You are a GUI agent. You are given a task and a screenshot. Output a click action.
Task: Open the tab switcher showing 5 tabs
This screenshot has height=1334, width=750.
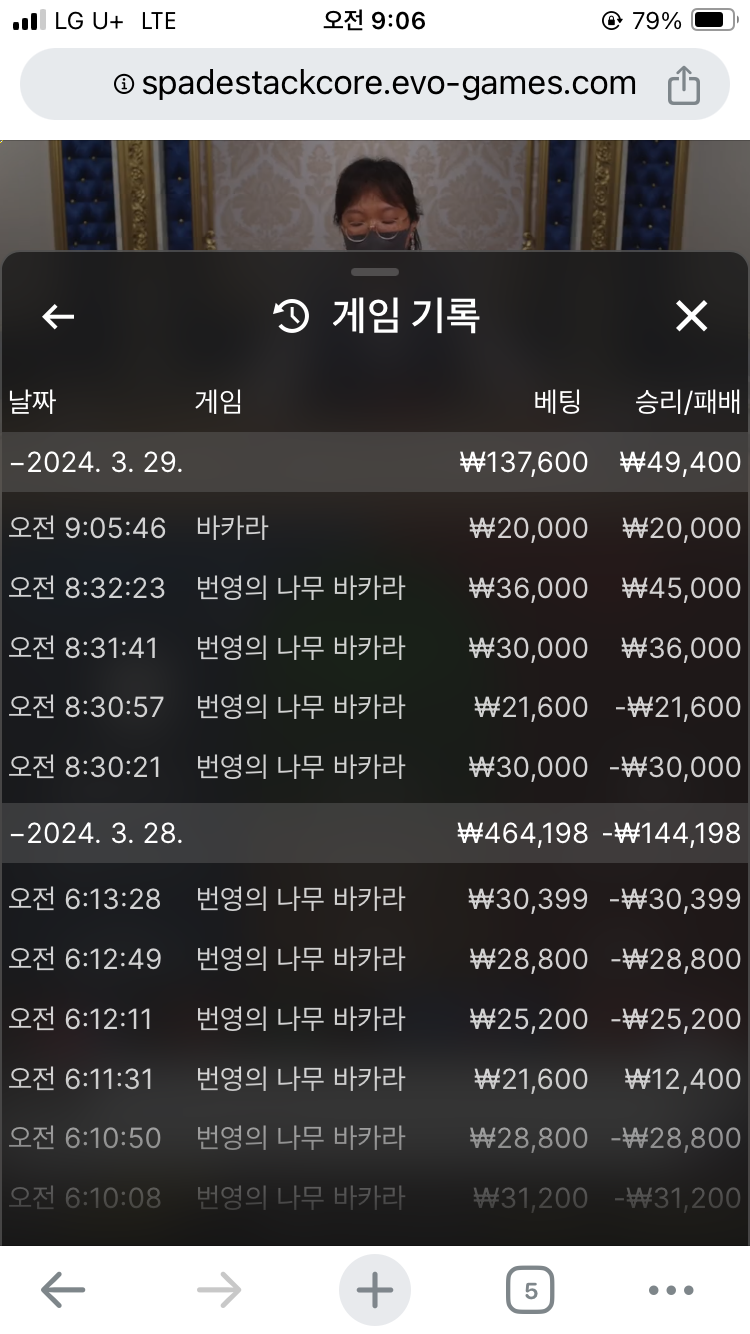(530, 1291)
